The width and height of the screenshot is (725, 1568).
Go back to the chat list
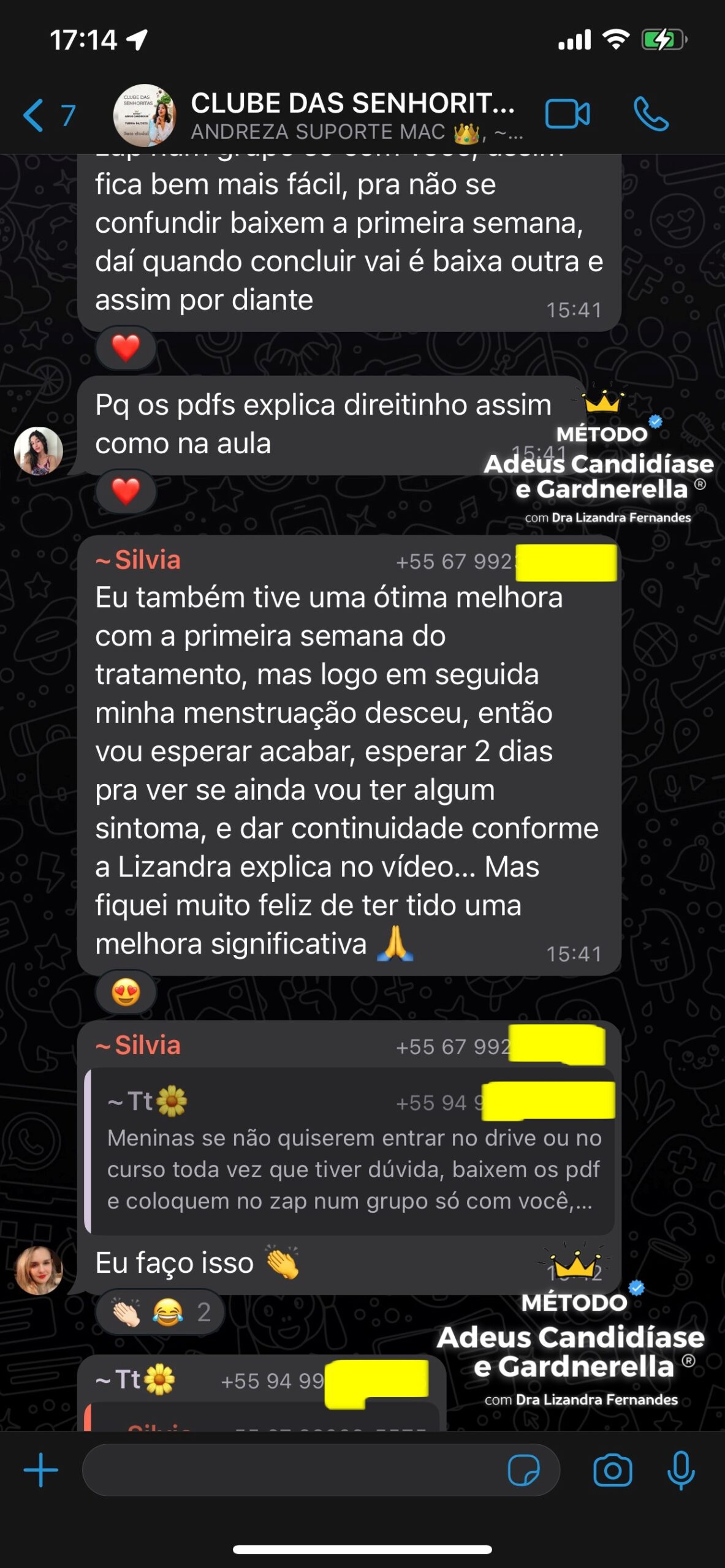pyautogui.click(x=49, y=115)
